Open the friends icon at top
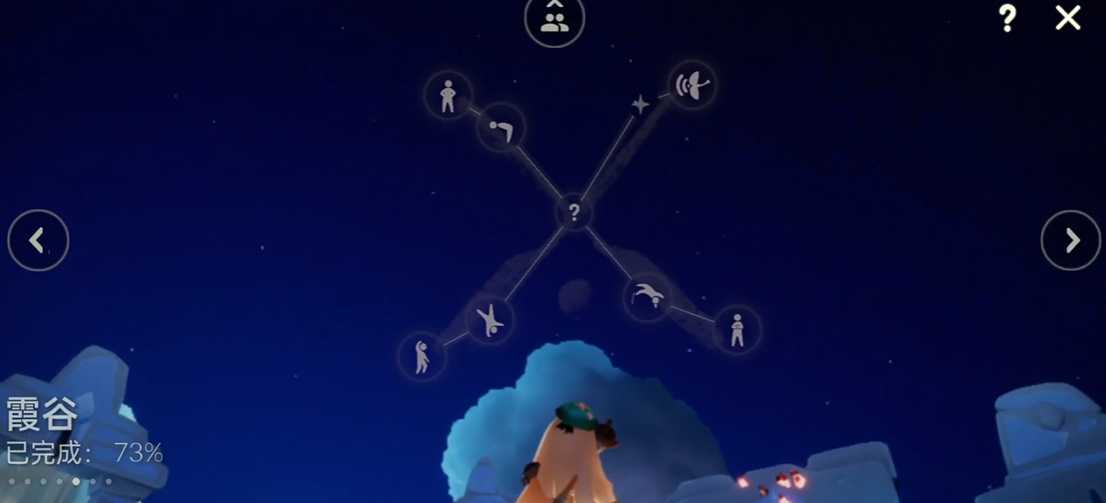Screen dimensions: 1106x503 [554, 20]
